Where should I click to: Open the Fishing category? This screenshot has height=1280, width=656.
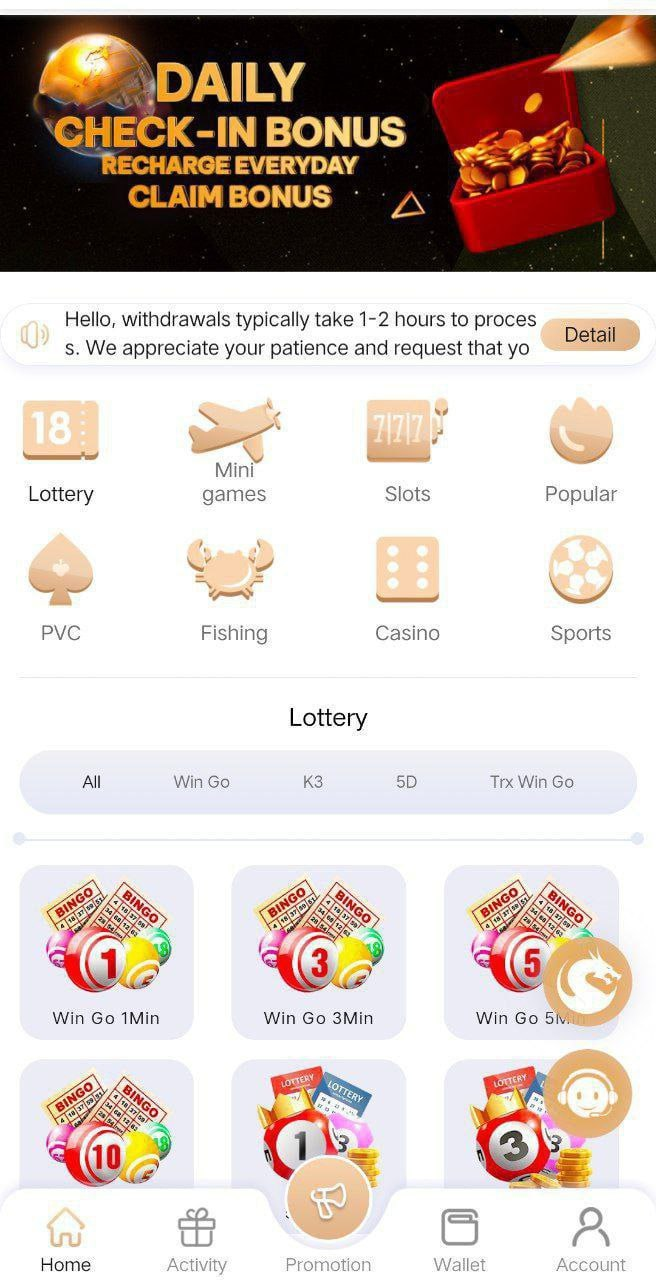click(x=234, y=590)
